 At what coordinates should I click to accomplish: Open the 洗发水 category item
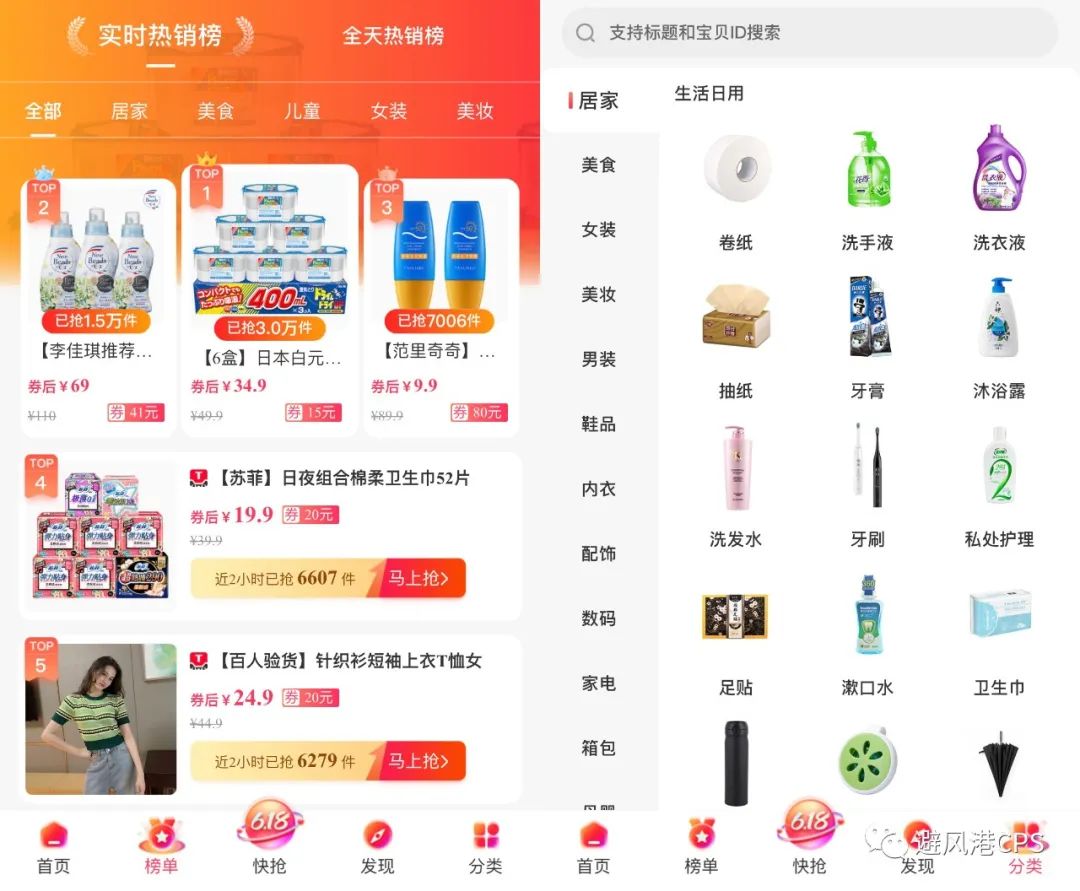736,487
